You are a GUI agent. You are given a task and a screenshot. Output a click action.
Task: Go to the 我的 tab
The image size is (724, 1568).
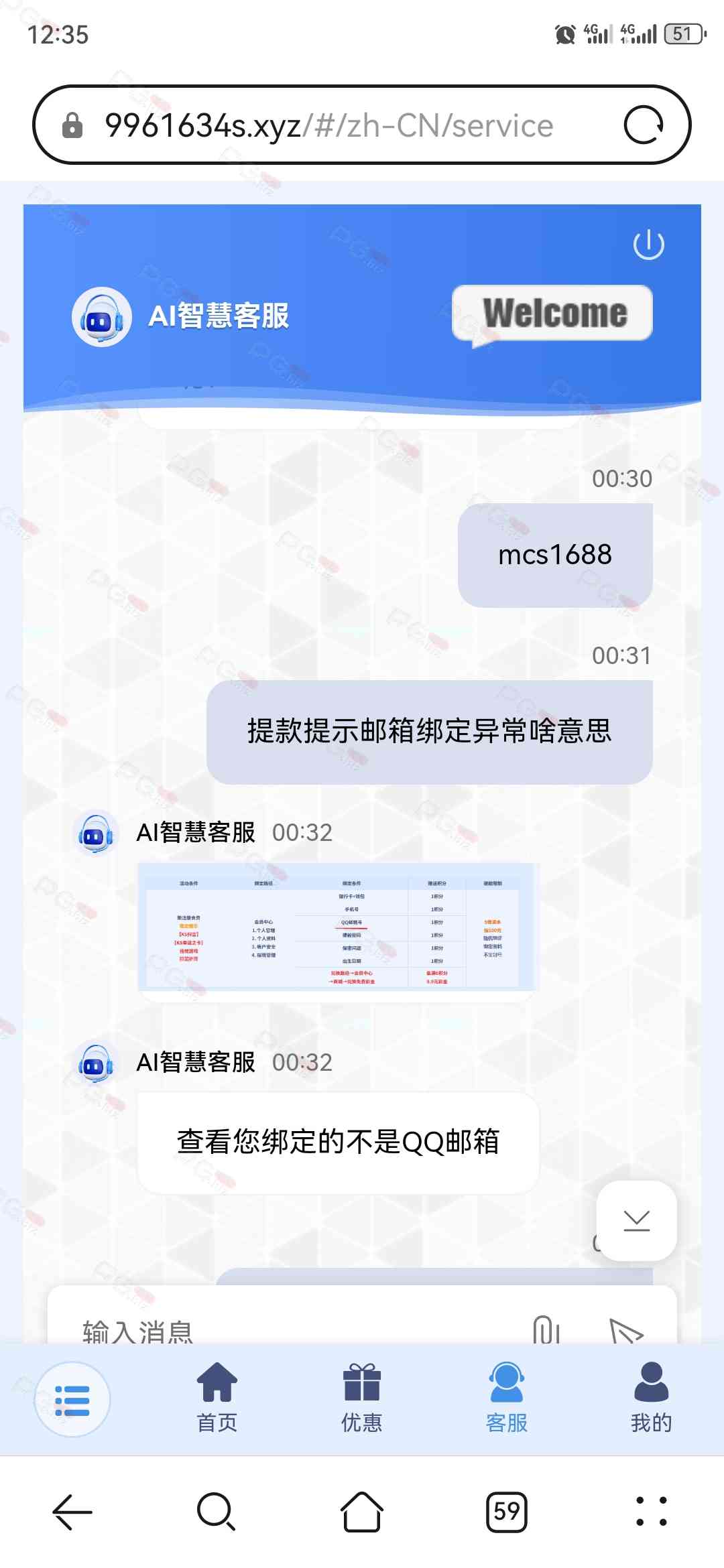[x=651, y=1396]
